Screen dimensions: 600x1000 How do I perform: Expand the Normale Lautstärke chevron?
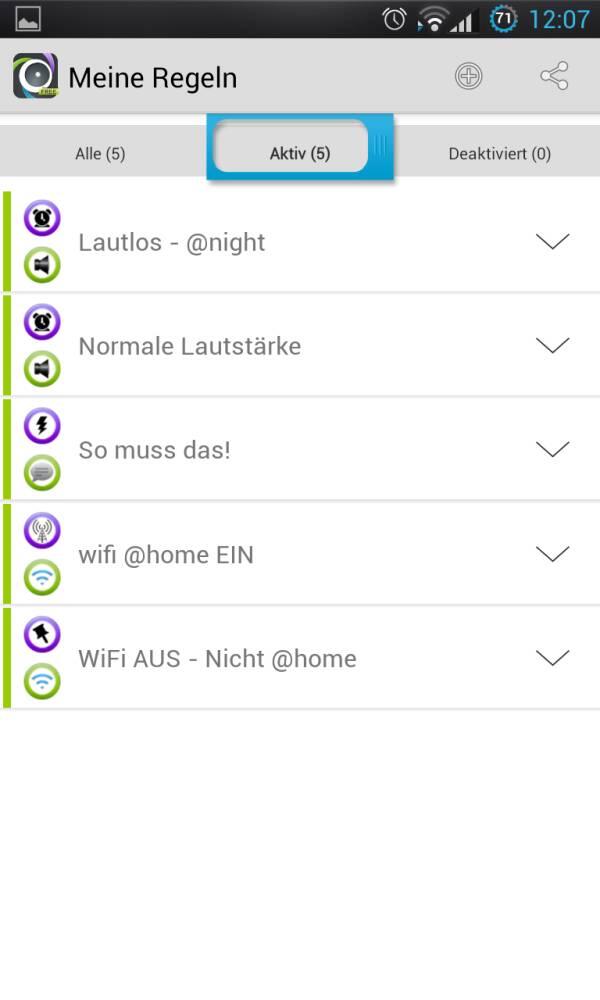pyautogui.click(x=552, y=345)
